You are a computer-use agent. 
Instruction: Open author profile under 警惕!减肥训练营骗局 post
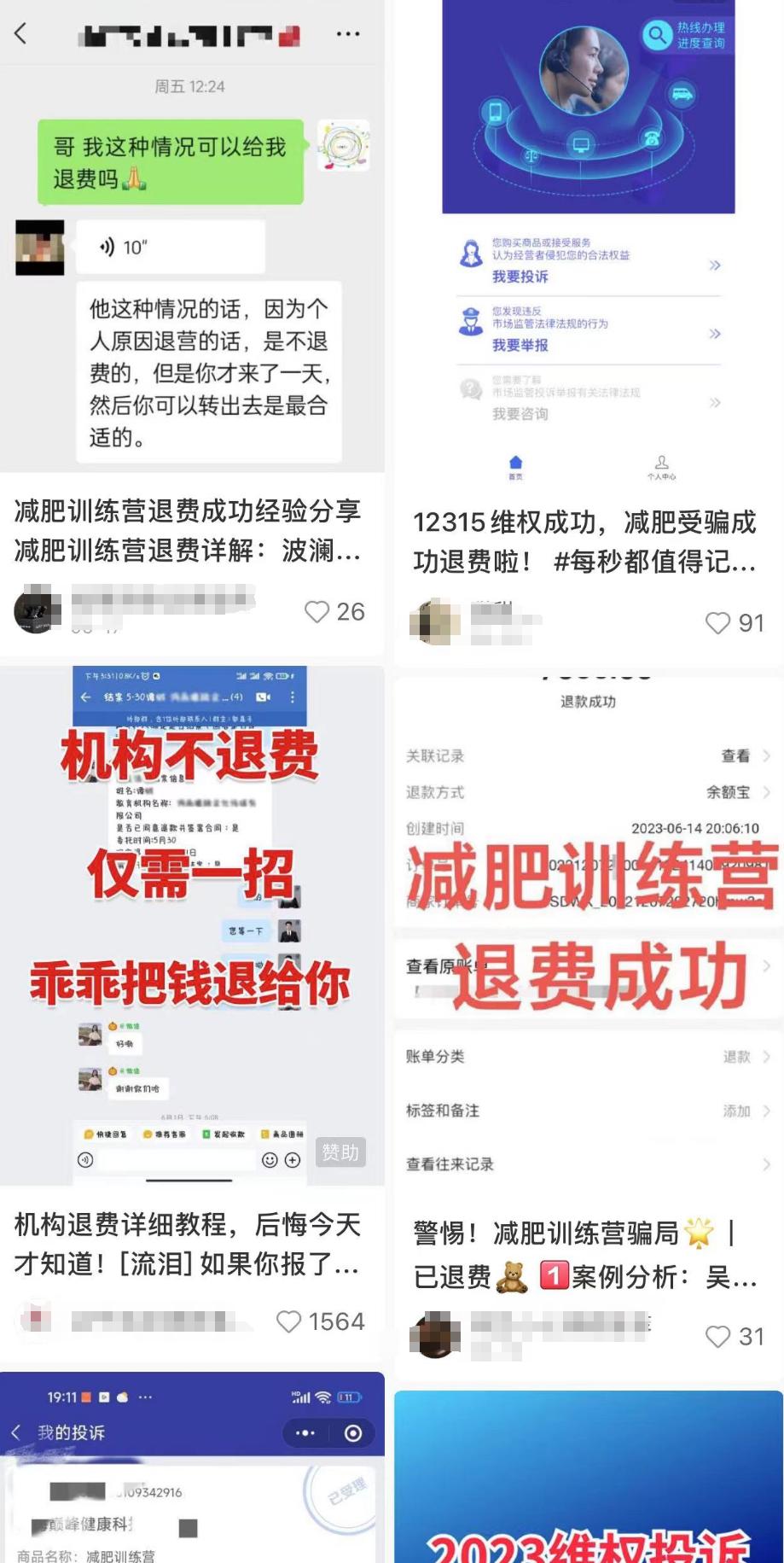[x=435, y=1334]
